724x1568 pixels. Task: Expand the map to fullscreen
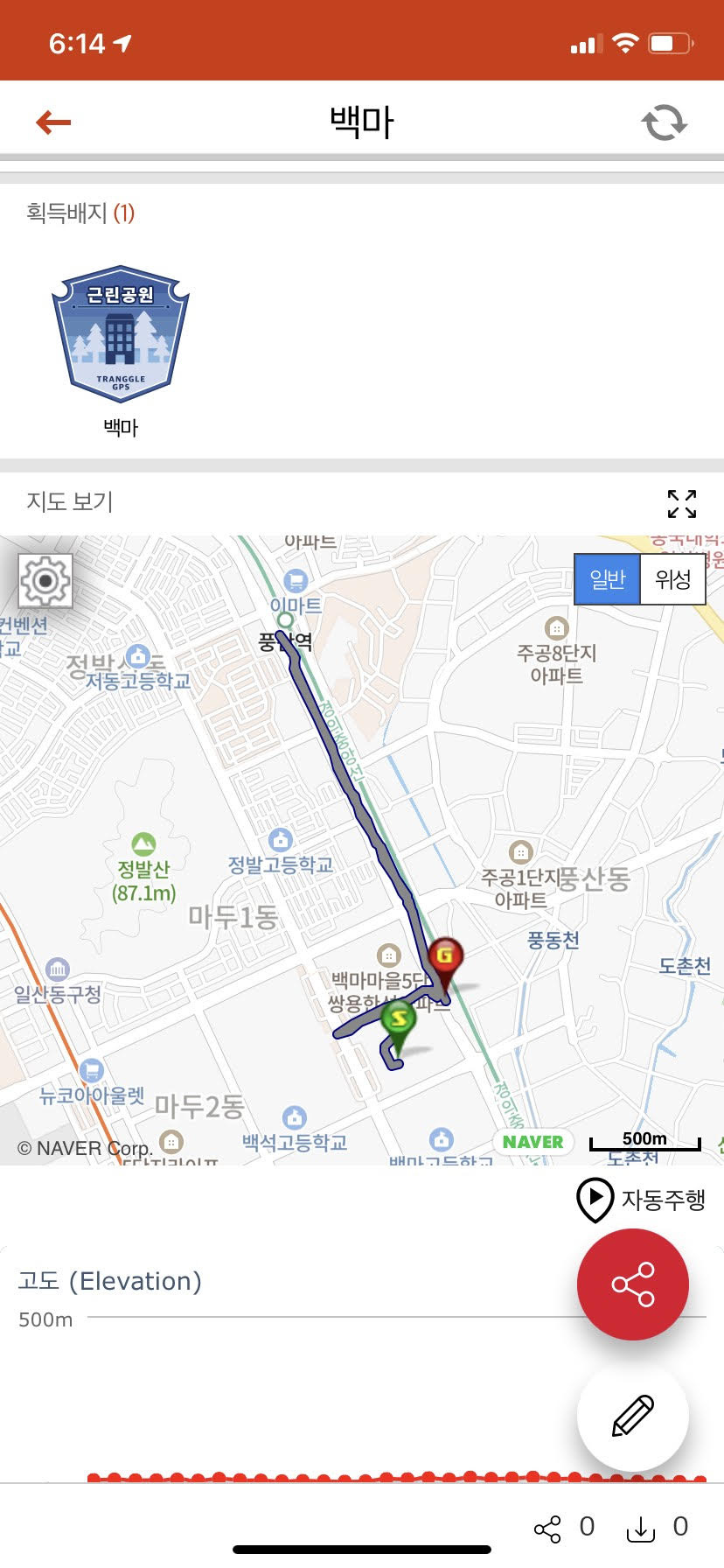coord(681,504)
